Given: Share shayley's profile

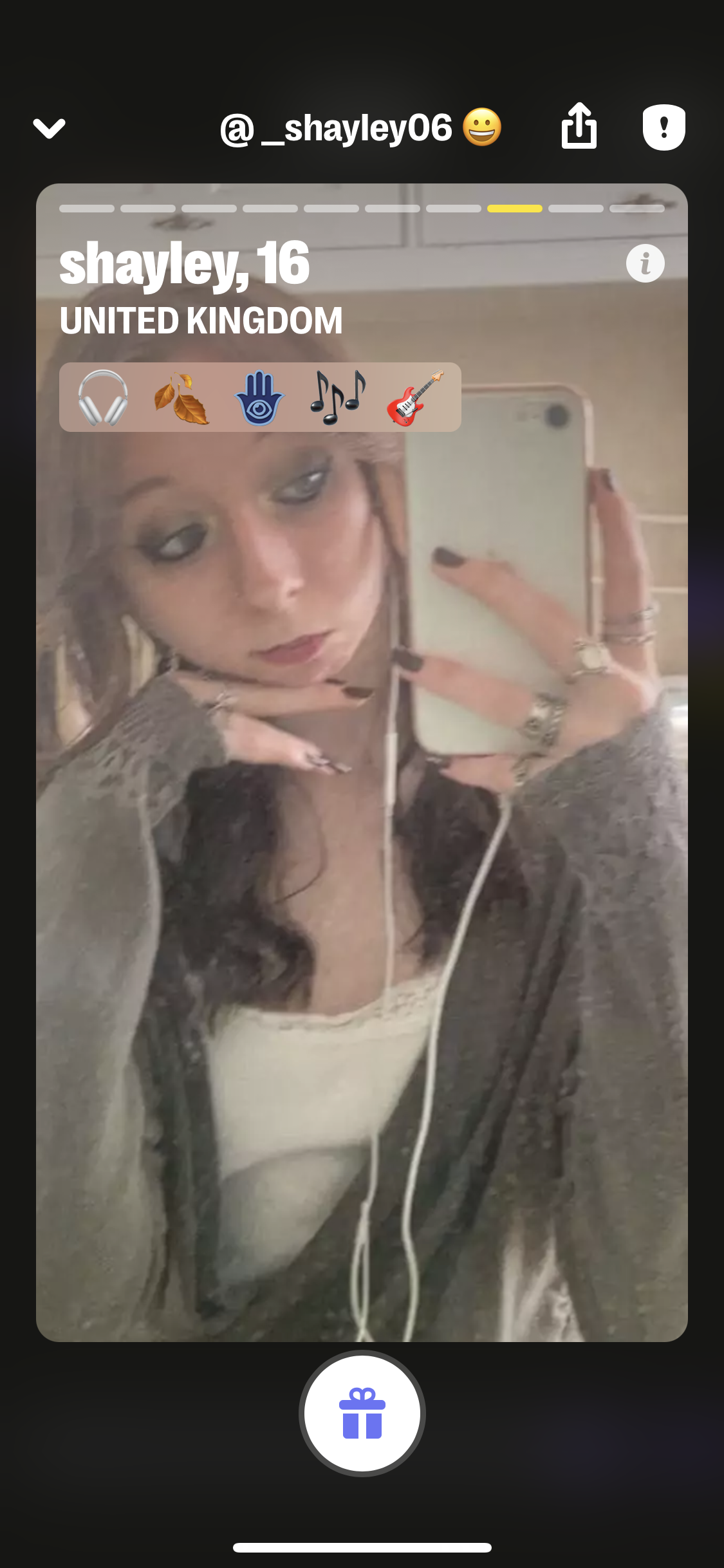Looking at the screenshot, I should tap(579, 127).
